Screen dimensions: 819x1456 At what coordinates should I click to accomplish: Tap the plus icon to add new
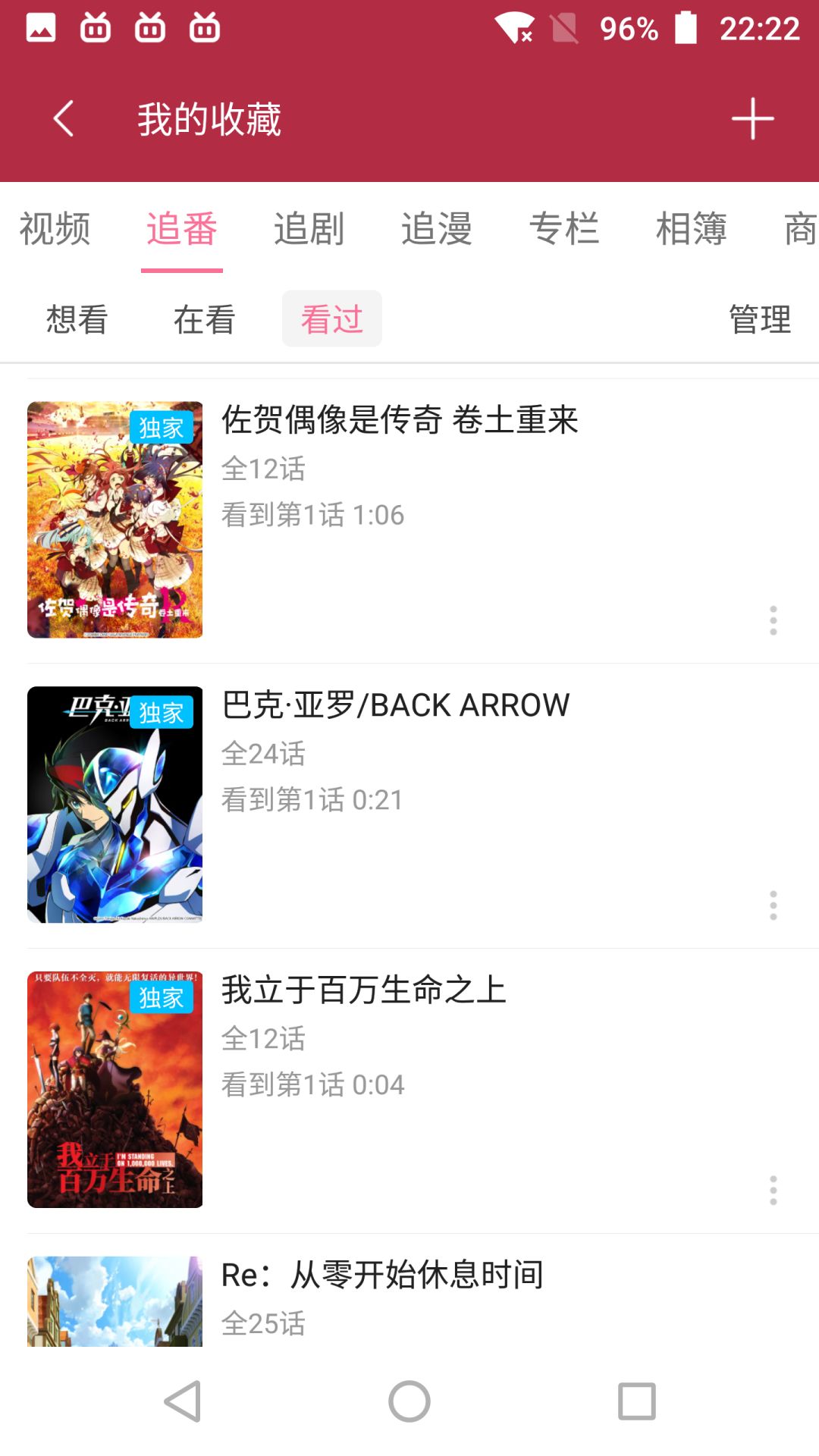752,119
